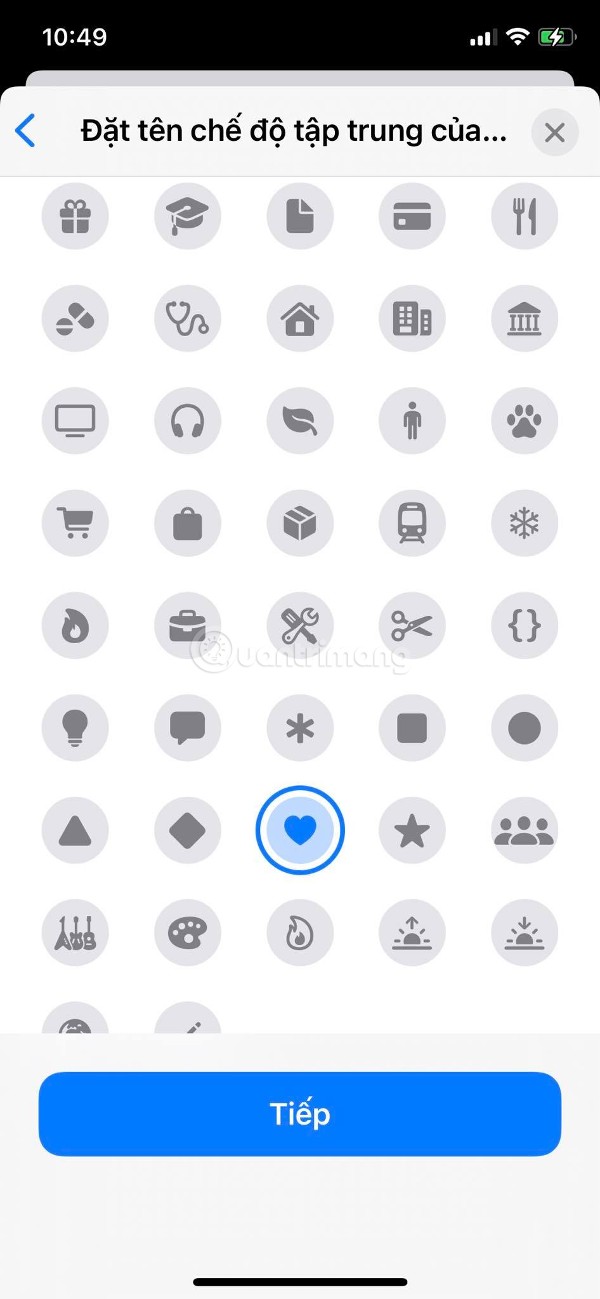Go back with the blue arrow

[26, 131]
